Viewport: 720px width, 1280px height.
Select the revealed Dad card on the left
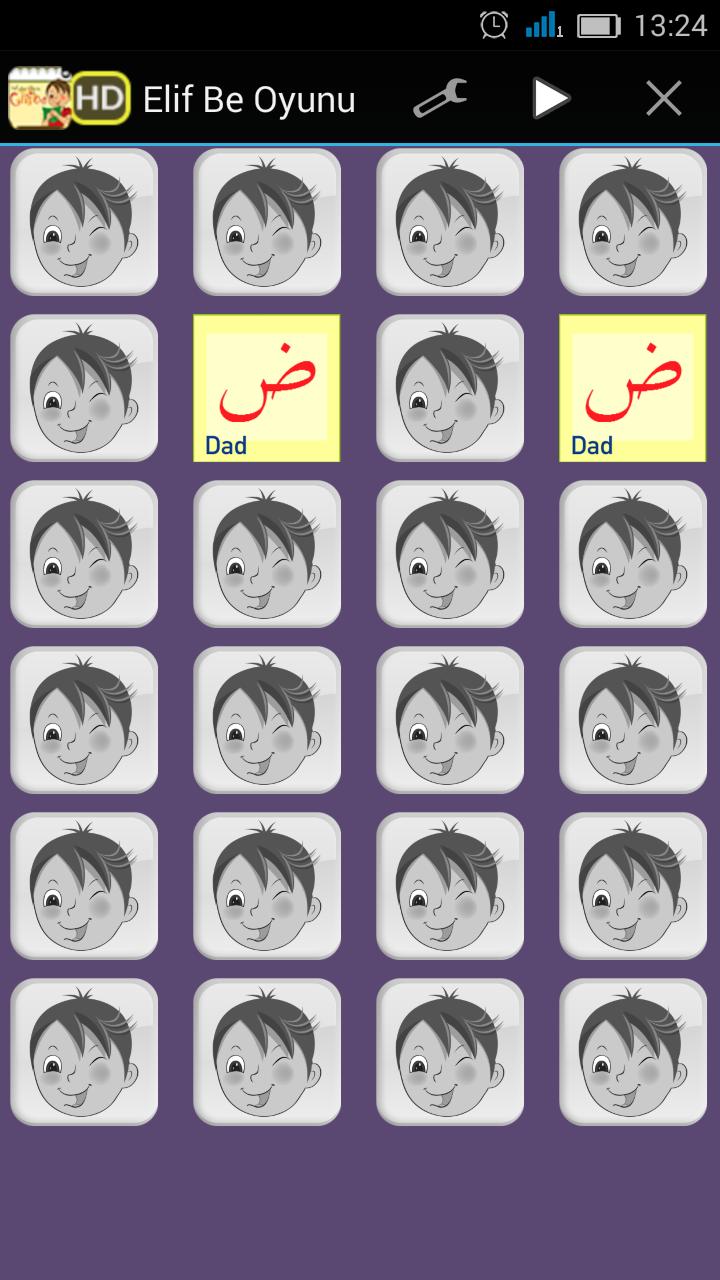(267, 387)
